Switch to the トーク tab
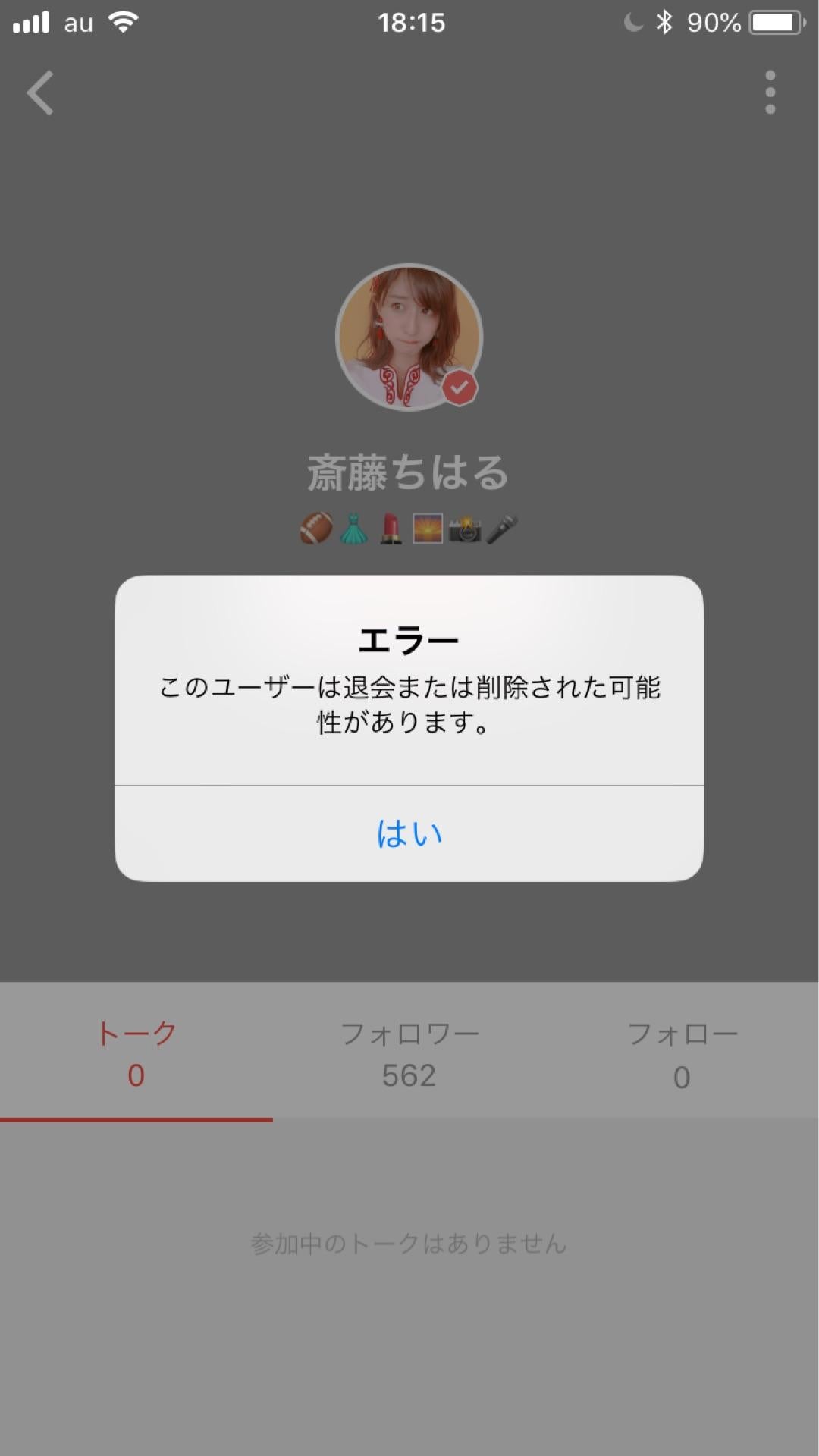This screenshot has width=819, height=1456. 136,1053
